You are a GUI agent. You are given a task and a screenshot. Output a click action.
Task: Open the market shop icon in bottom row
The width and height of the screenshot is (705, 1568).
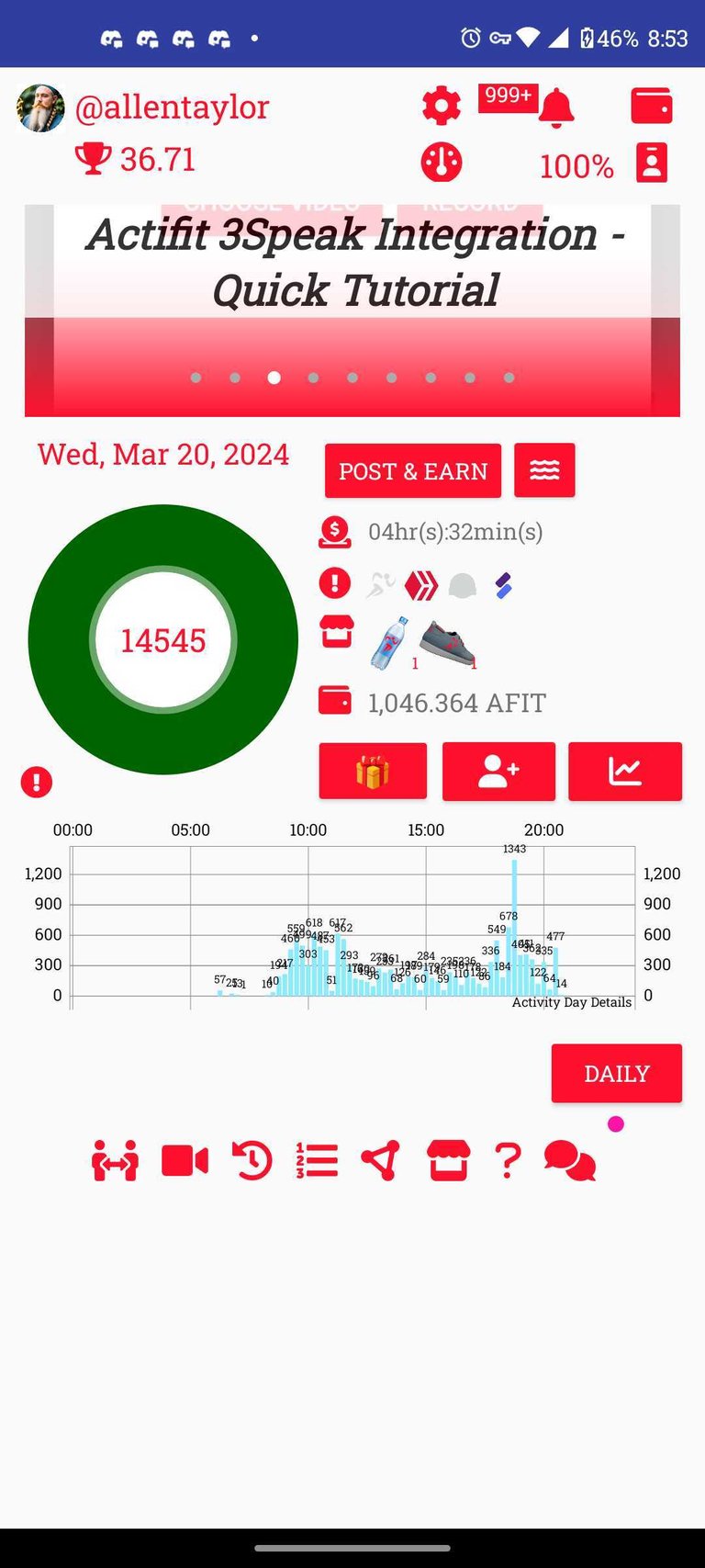(448, 1161)
